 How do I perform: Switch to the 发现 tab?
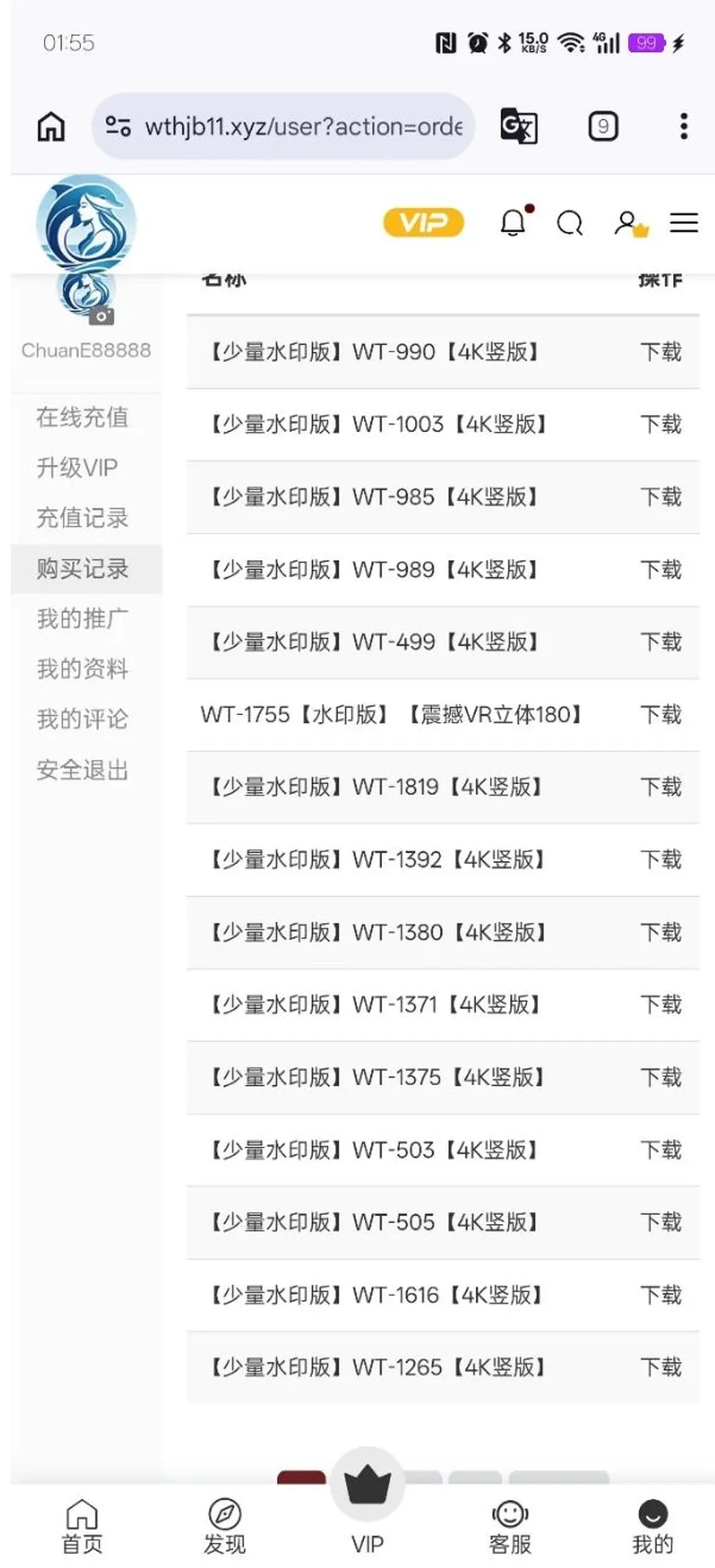click(x=224, y=1527)
